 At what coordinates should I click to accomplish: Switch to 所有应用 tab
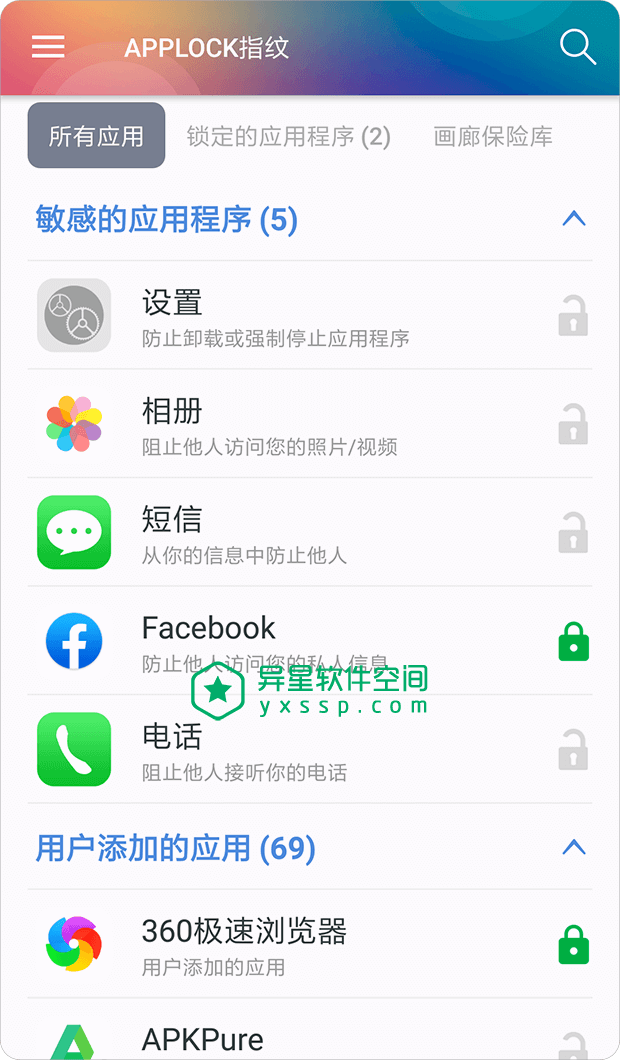96,136
